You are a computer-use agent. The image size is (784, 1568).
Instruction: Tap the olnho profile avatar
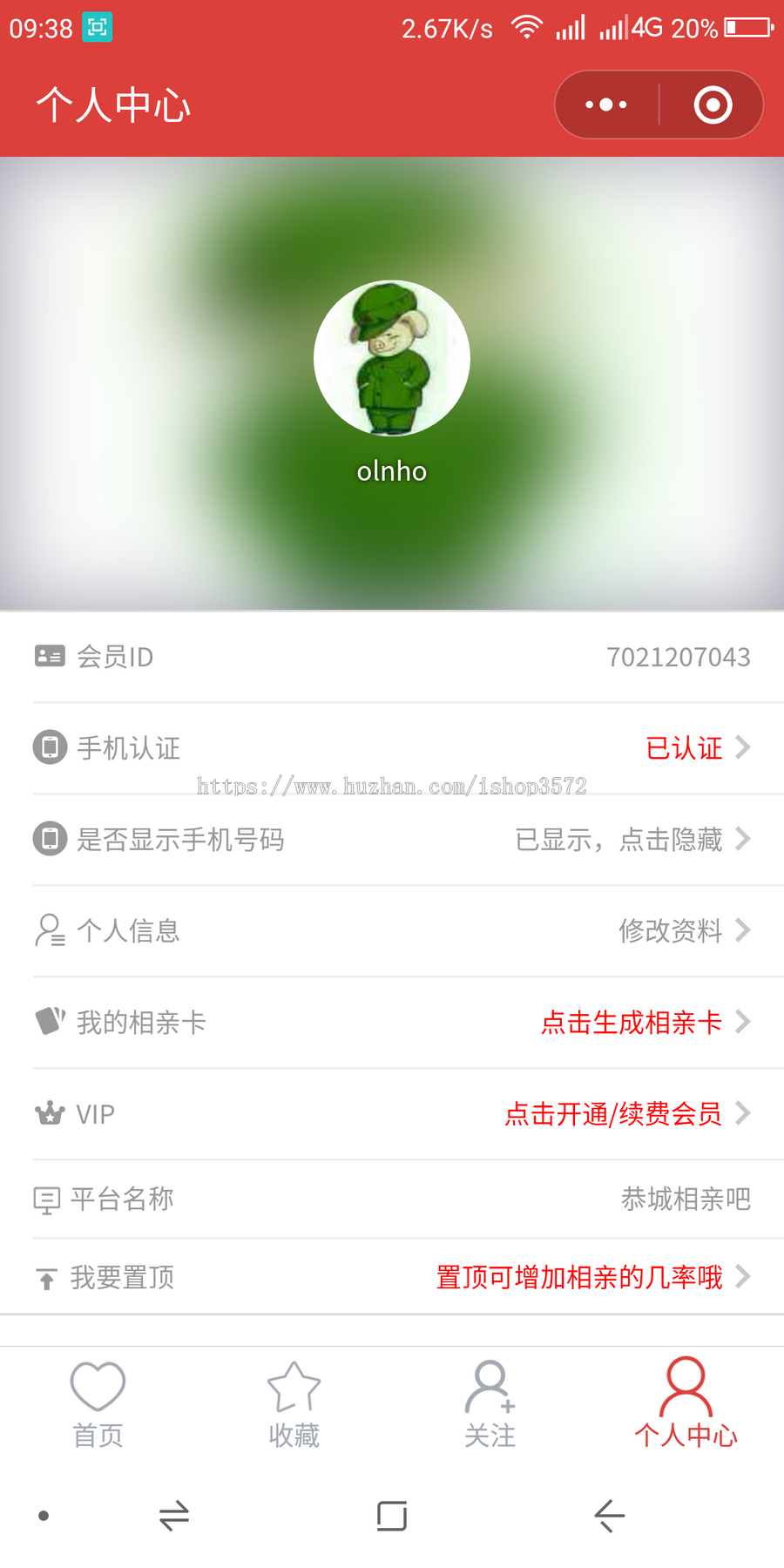[x=391, y=358]
